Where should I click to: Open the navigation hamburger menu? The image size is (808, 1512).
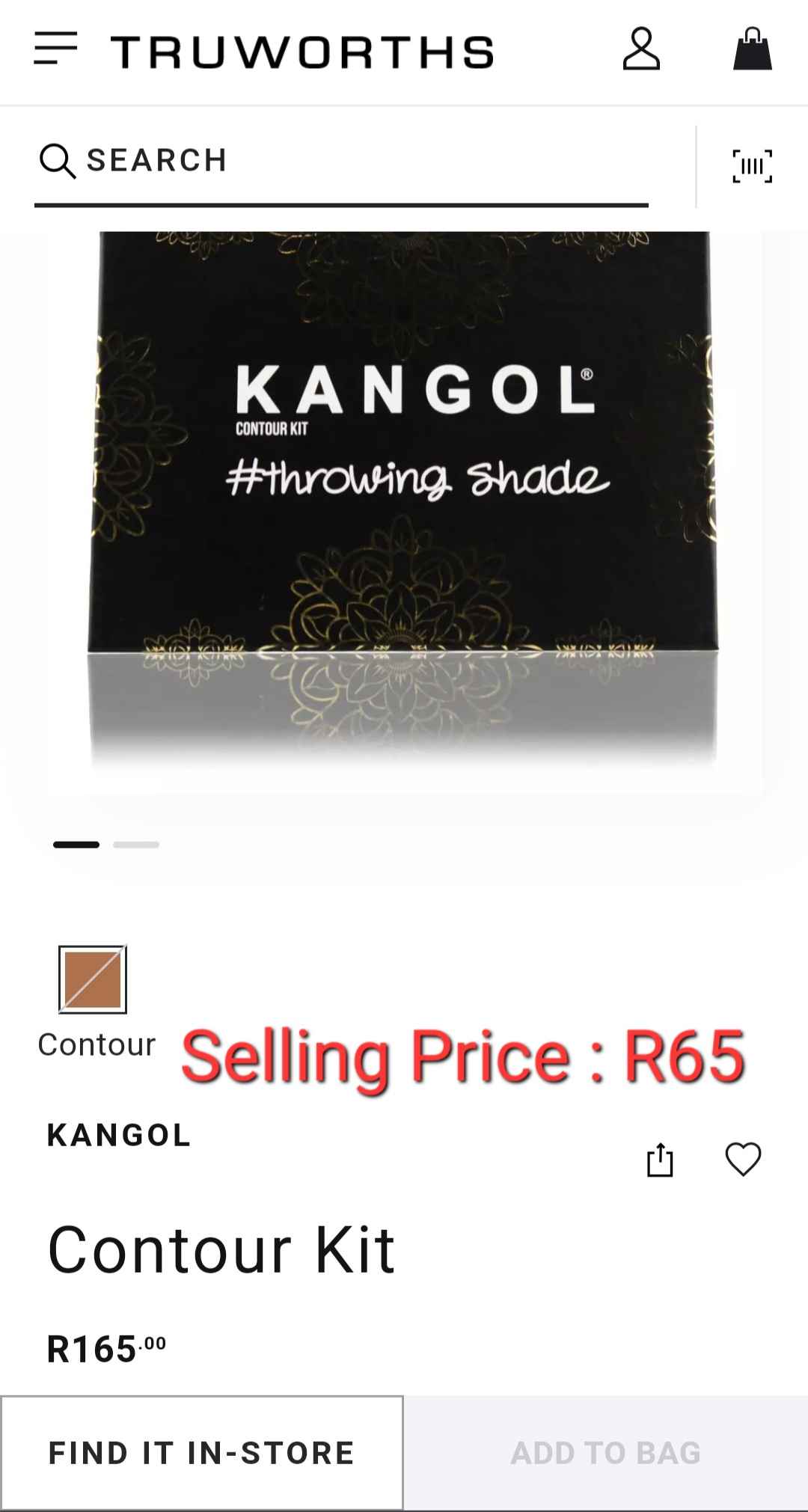pyautogui.click(x=55, y=49)
